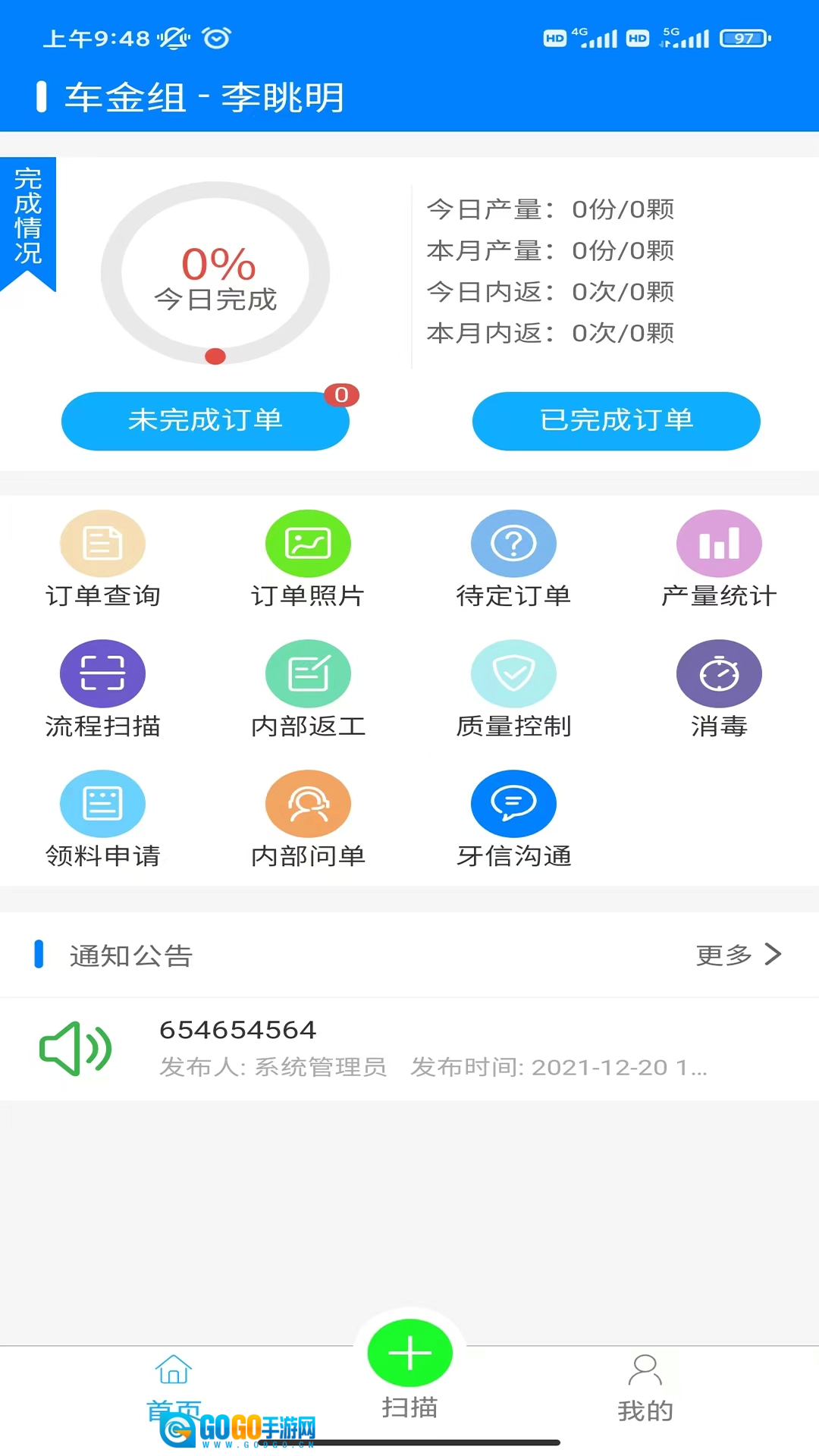
Task: Tap the green 扫描 scan button
Action: 409,1354
